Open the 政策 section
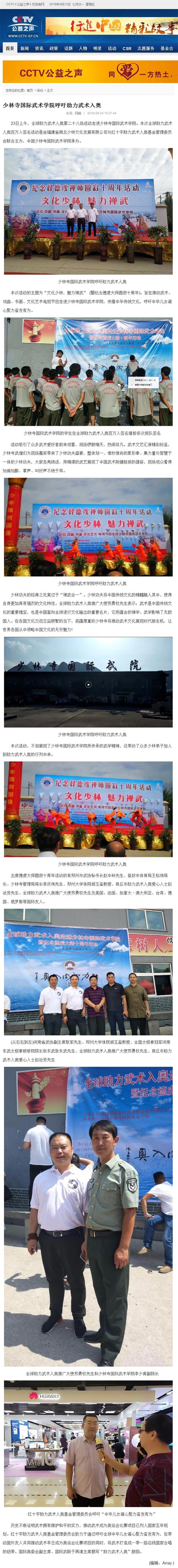 [54, 48]
